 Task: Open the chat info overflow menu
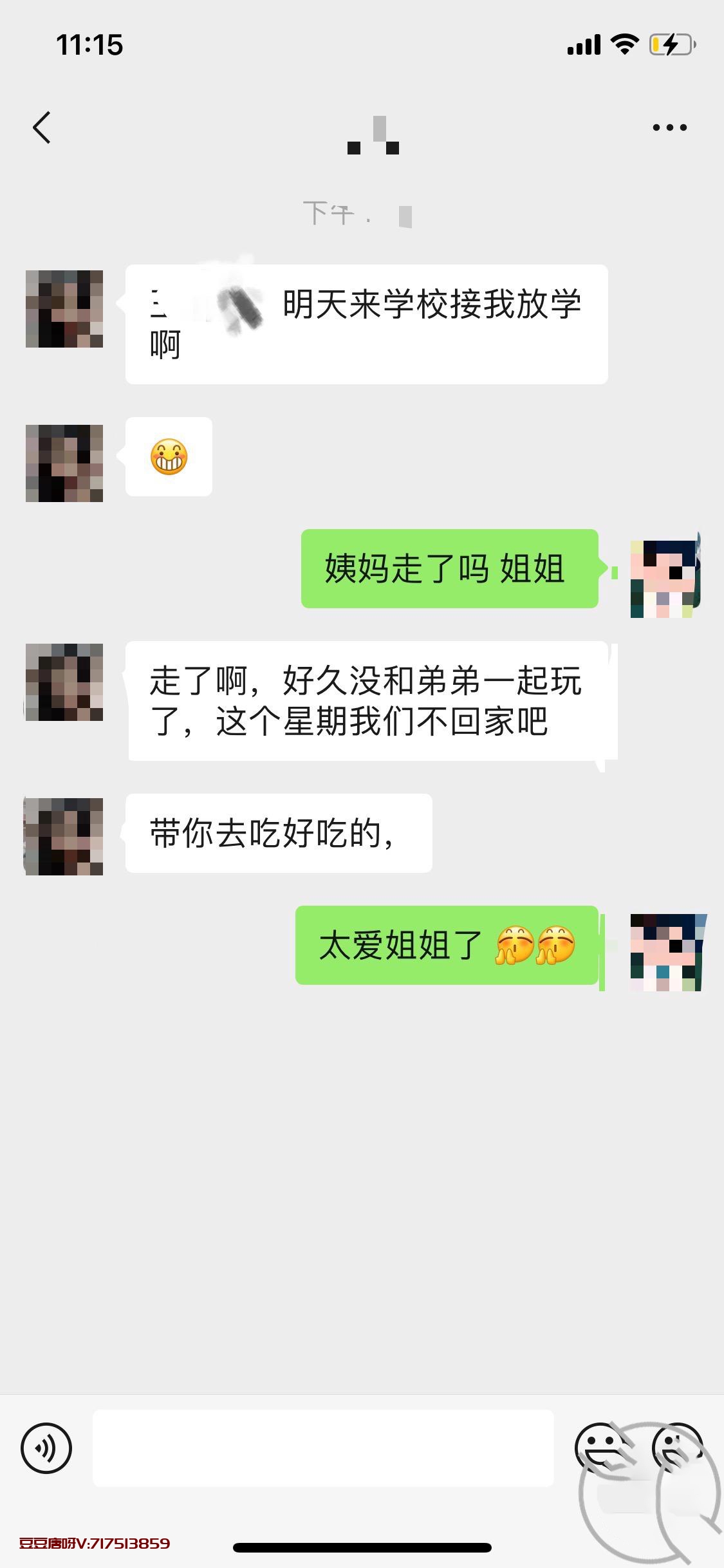click(x=669, y=127)
